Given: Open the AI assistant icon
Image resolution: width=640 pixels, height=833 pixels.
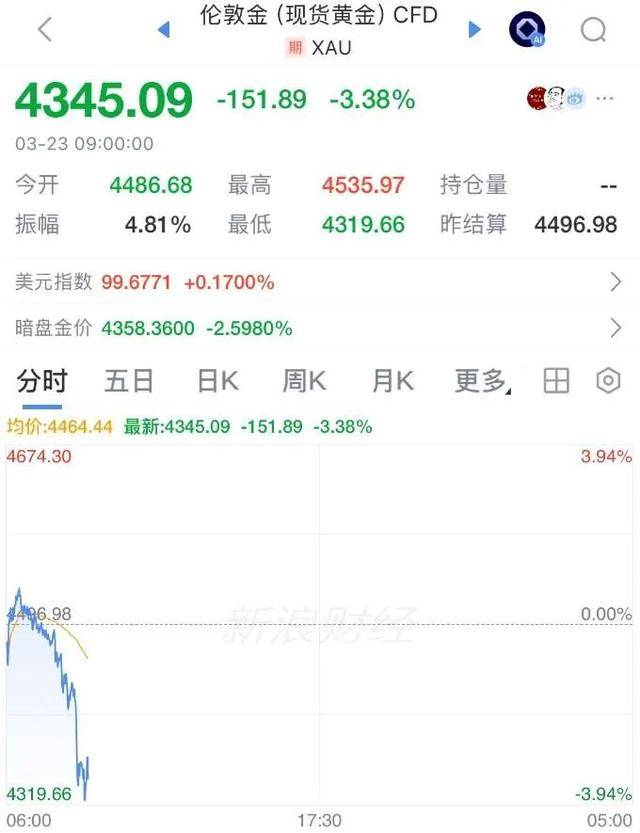Looking at the screenshot, I should [x=526, y=30].
